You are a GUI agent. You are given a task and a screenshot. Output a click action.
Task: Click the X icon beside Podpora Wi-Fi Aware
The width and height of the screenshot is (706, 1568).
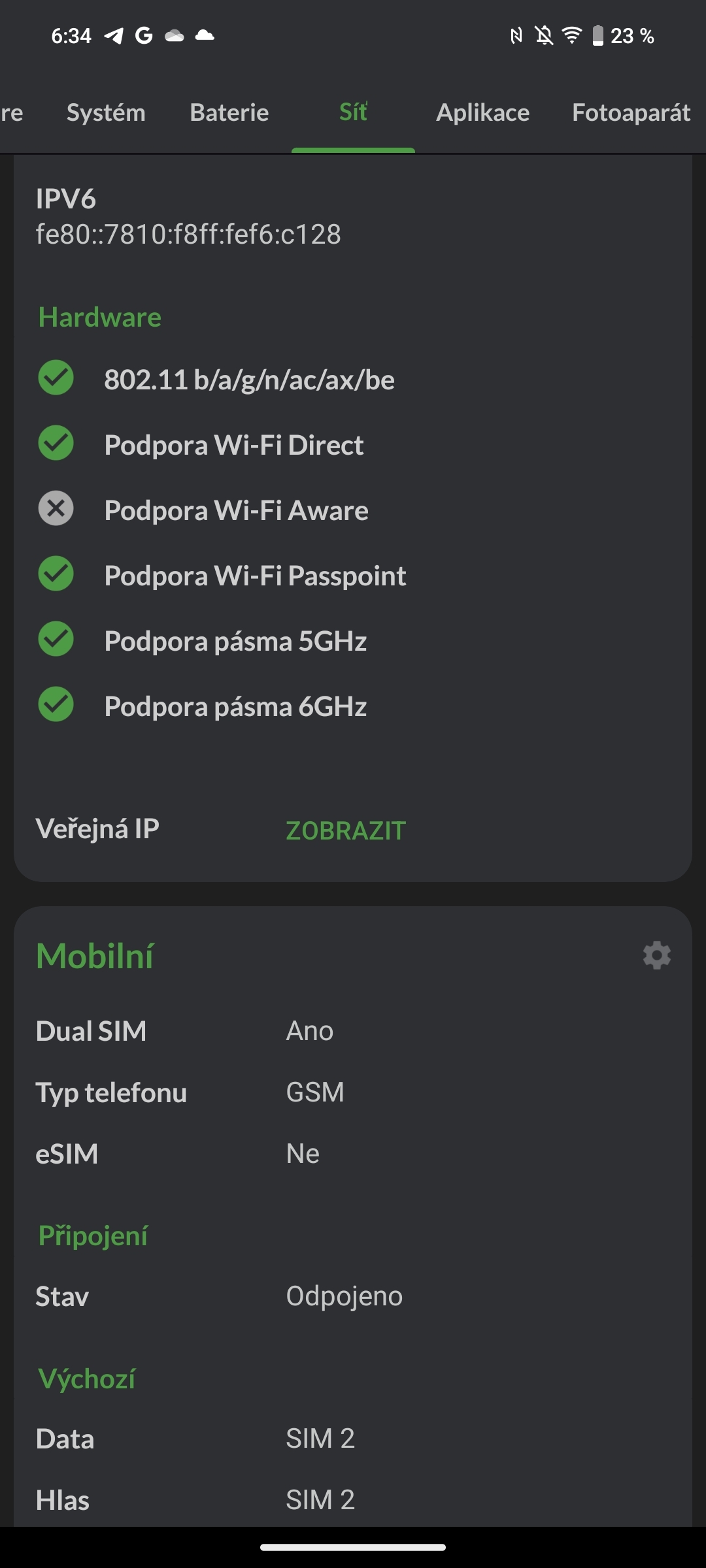tap(56, 510)
